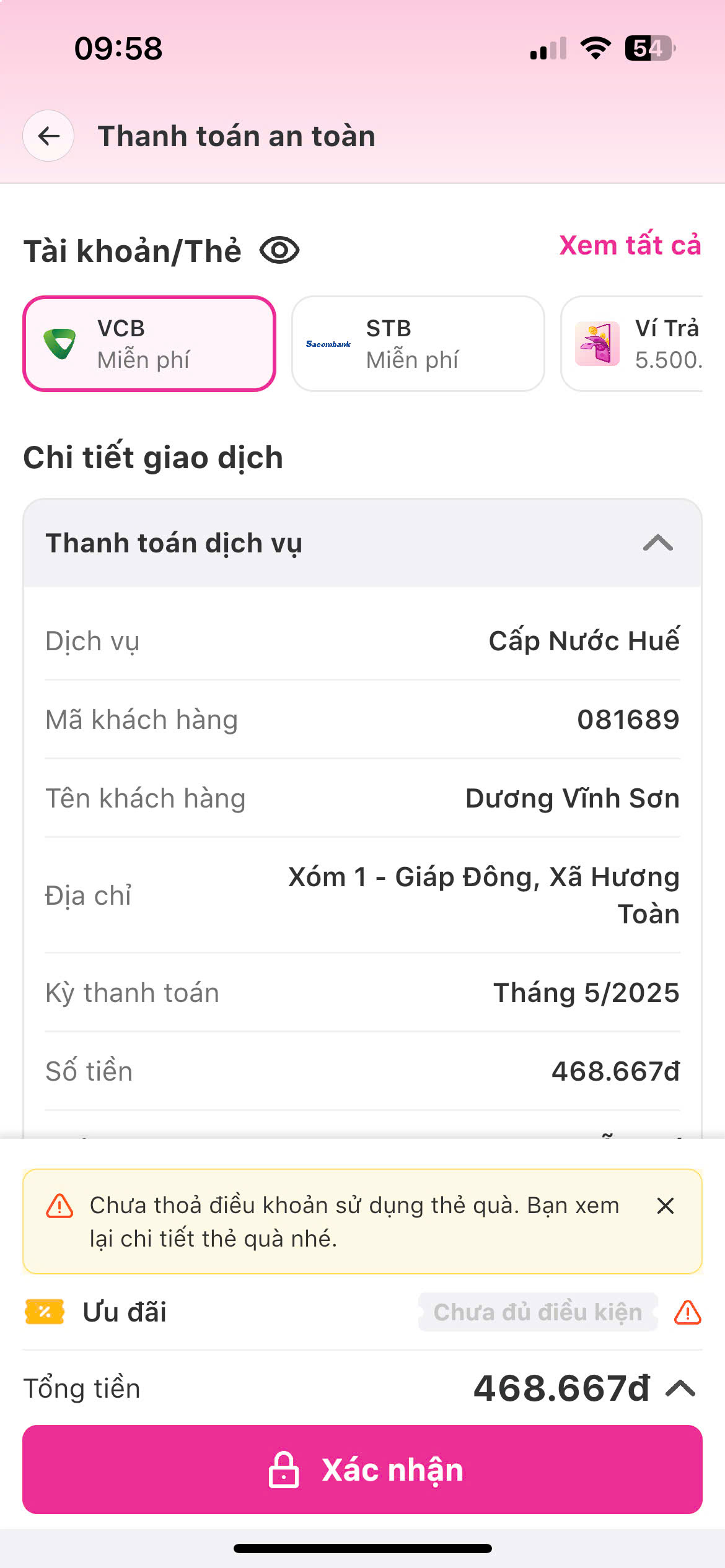Viewport: 725px width, 1568px height.
Task: Dismiss the gift card warning banner
Action: click(666, 1205)
